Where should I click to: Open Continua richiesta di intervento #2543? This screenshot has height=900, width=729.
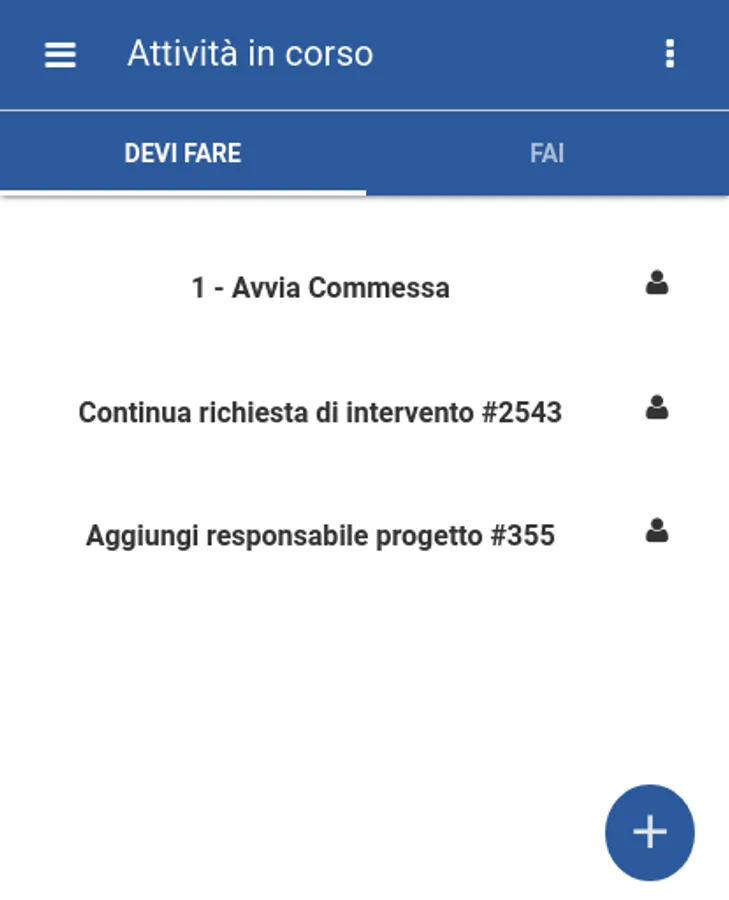pyautogui.click(x=320, y=412)
